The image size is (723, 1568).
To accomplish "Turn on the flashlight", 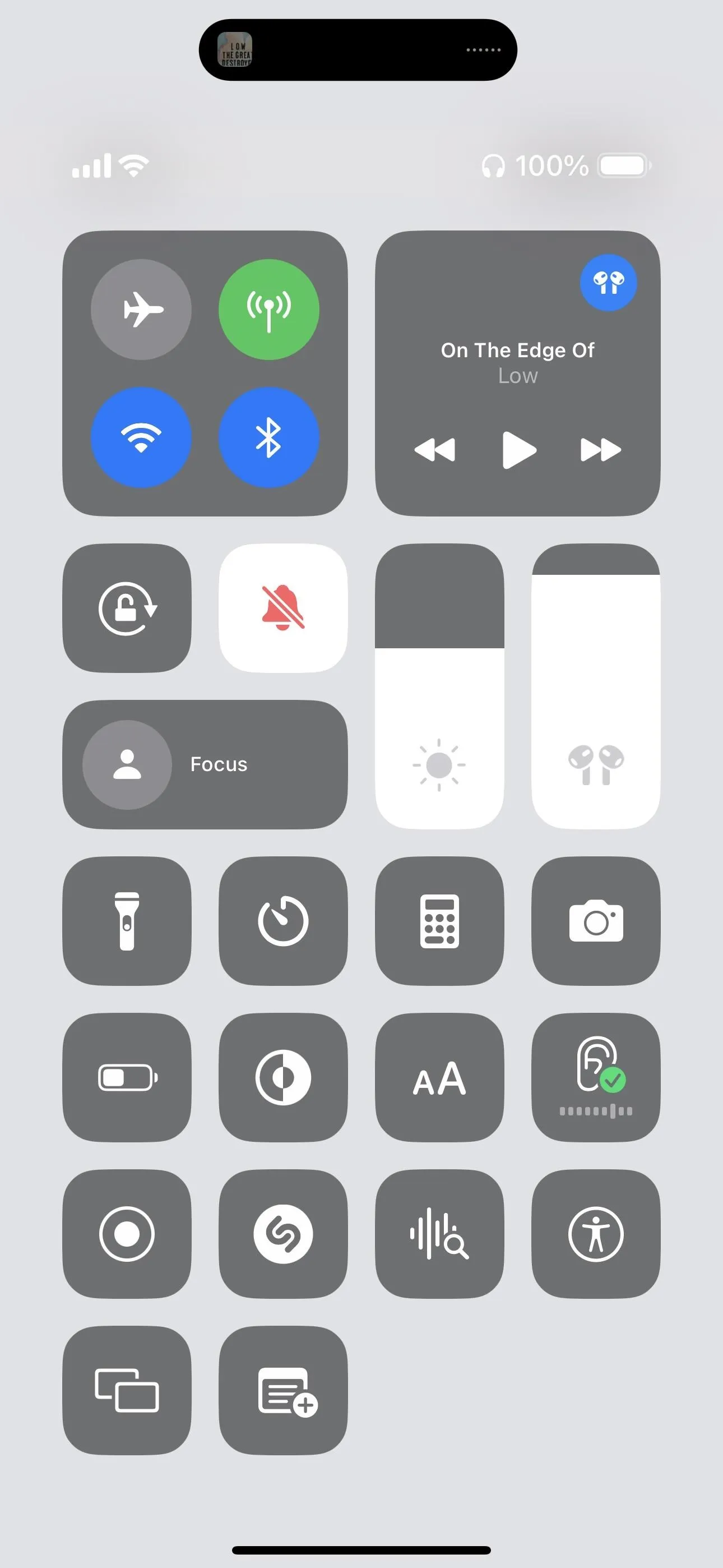I will coord(127,921).
